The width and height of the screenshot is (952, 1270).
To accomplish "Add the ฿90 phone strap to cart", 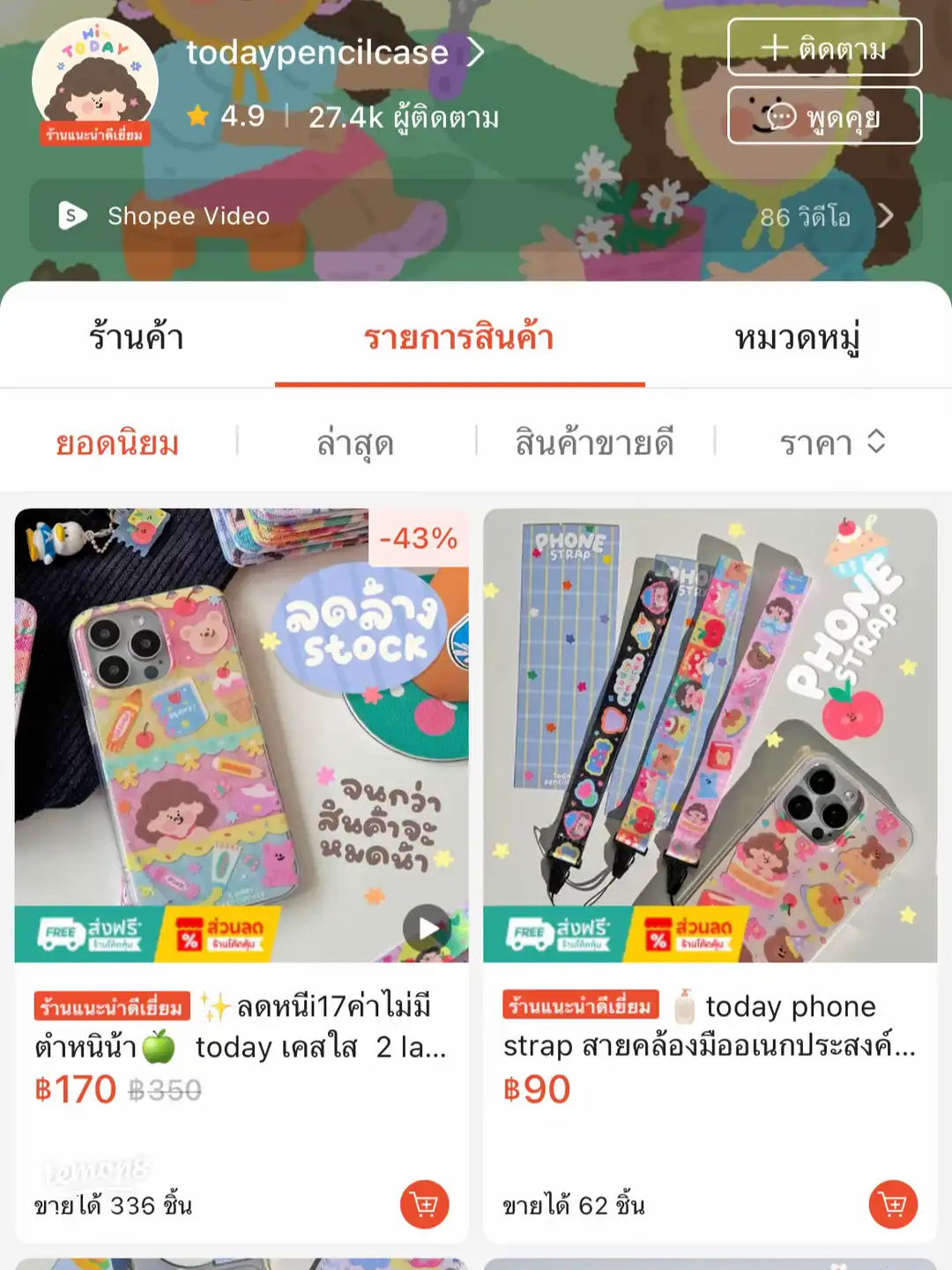I will pos(893,1204).
